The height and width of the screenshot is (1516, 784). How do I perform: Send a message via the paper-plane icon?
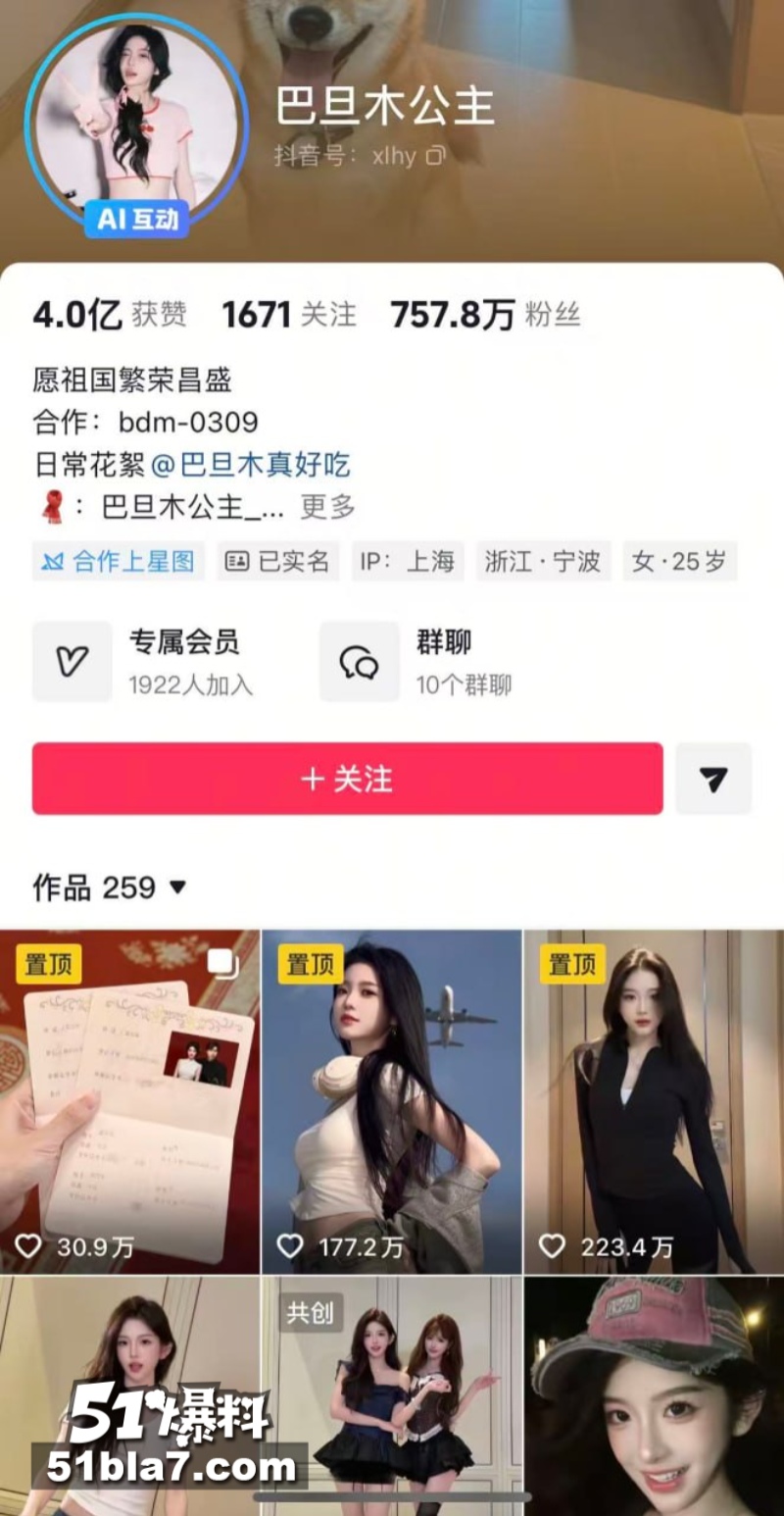pyautogui.click(x=713, y=779)
